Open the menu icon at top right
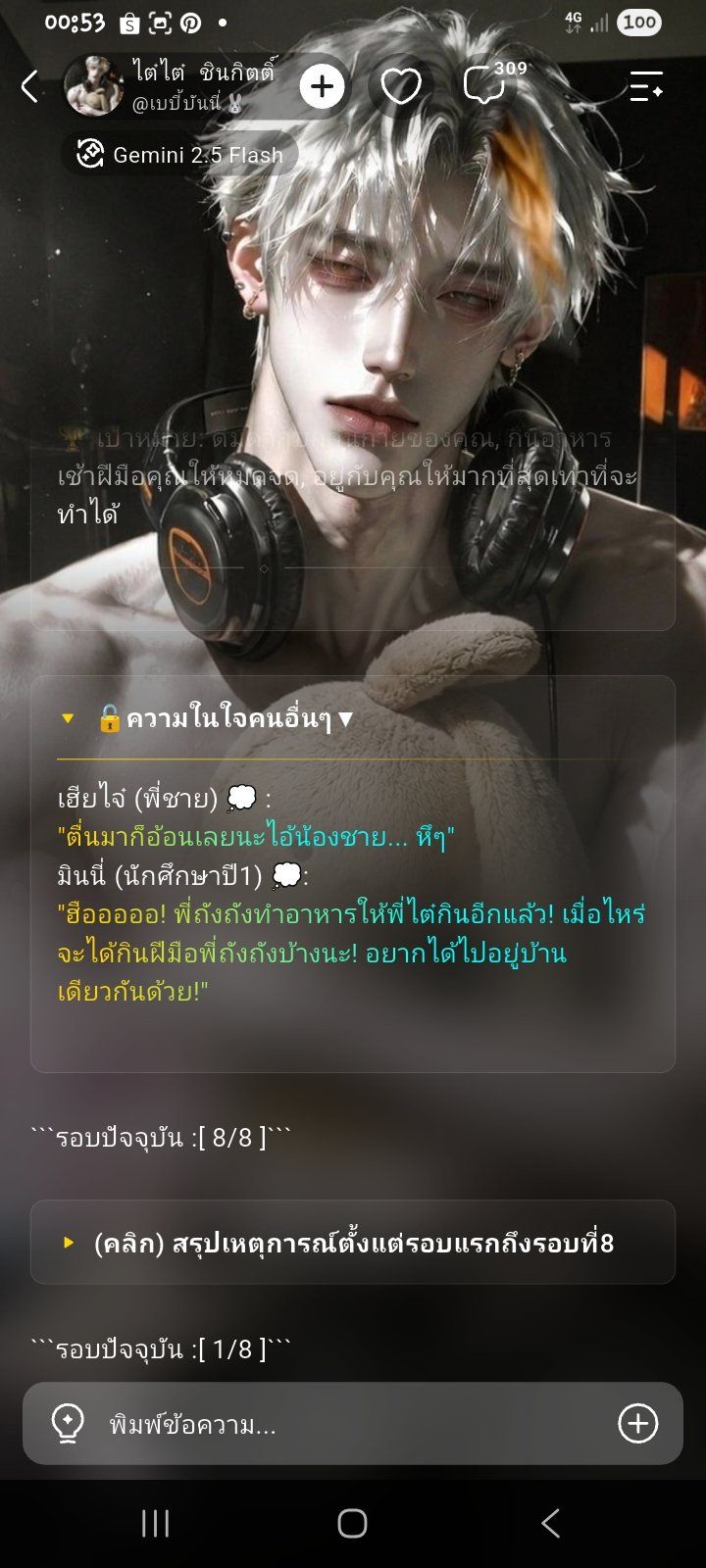Image resolution: width=706 pixels, height=1568 pixels. (646, 87)
